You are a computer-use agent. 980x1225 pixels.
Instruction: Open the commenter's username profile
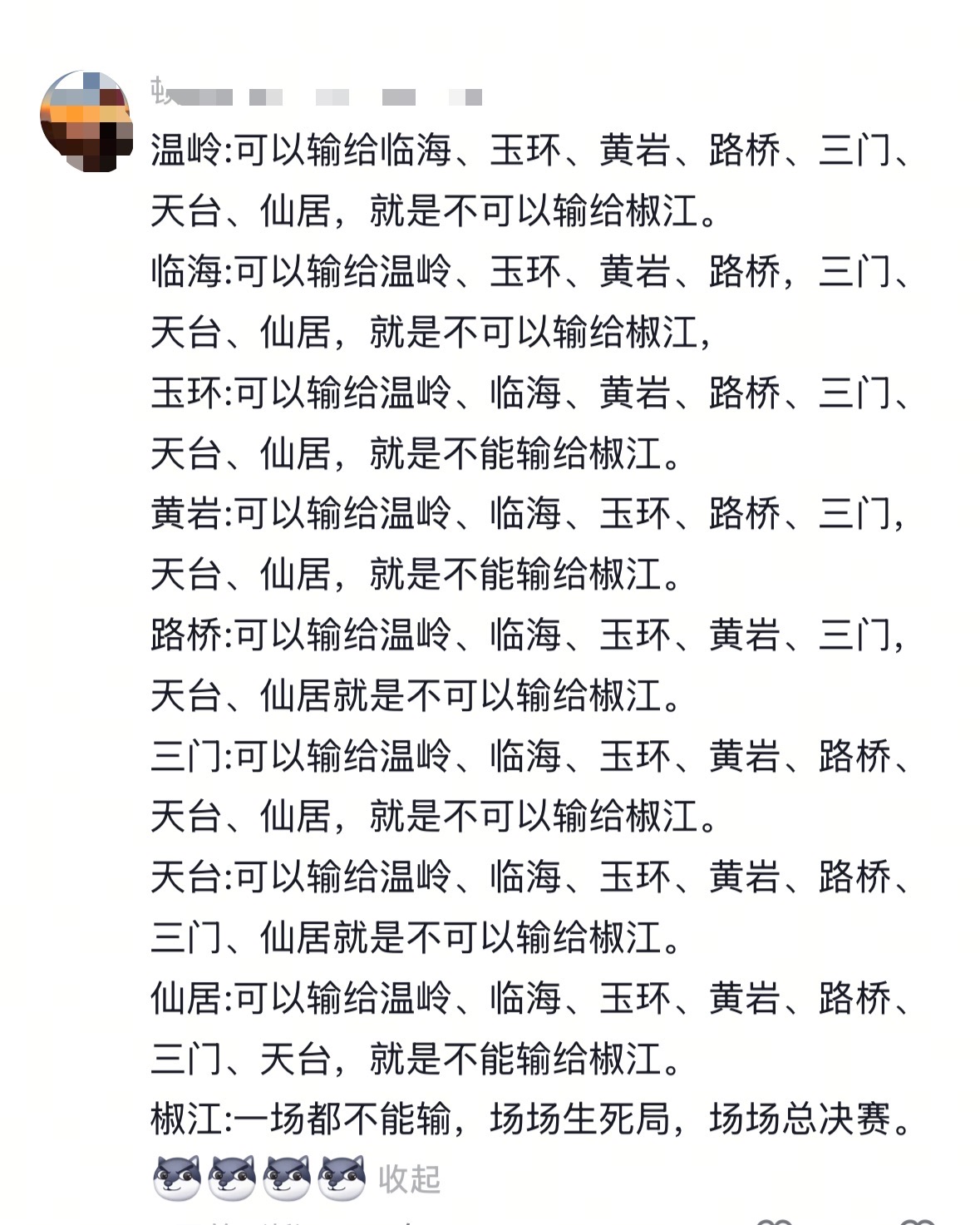pos(316,96)
